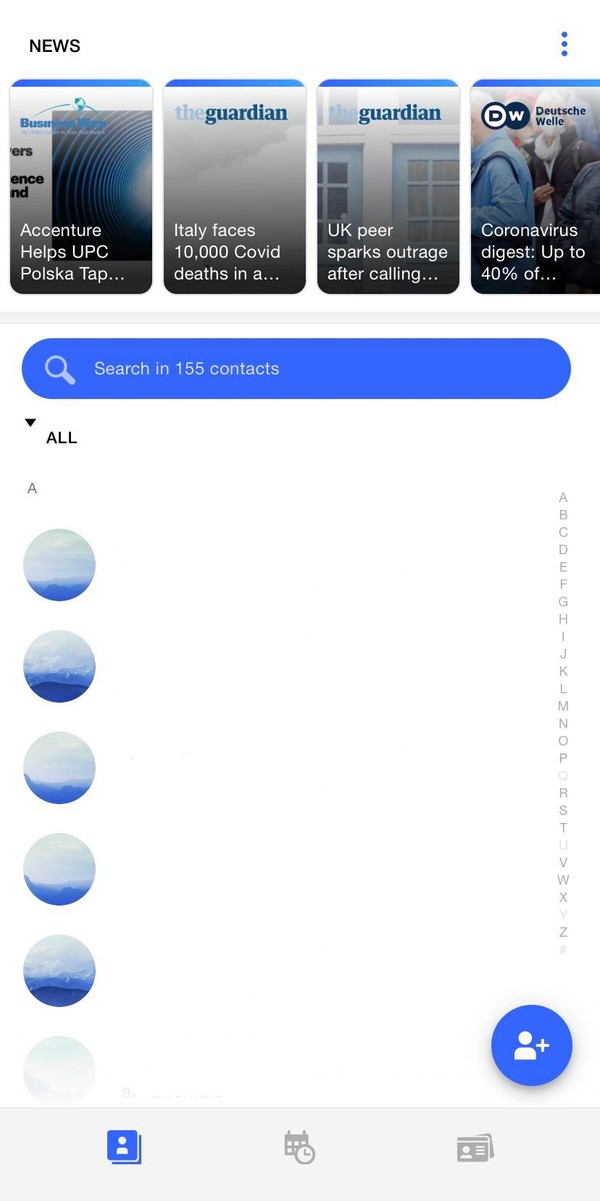Add a new contact with the floating button
Image resolution: width=600 pixels, height=1201 pixels.
tap(531, 1046)
